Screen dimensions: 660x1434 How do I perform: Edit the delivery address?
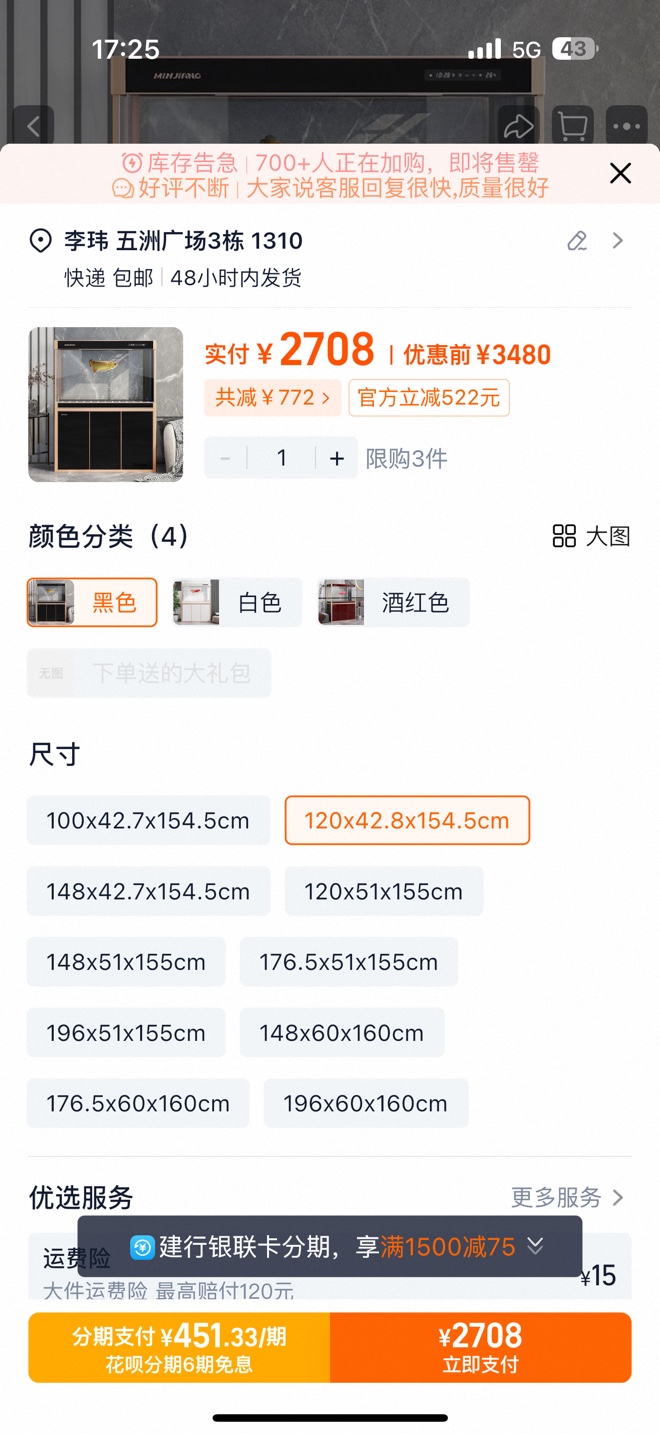tap(577, 241)
